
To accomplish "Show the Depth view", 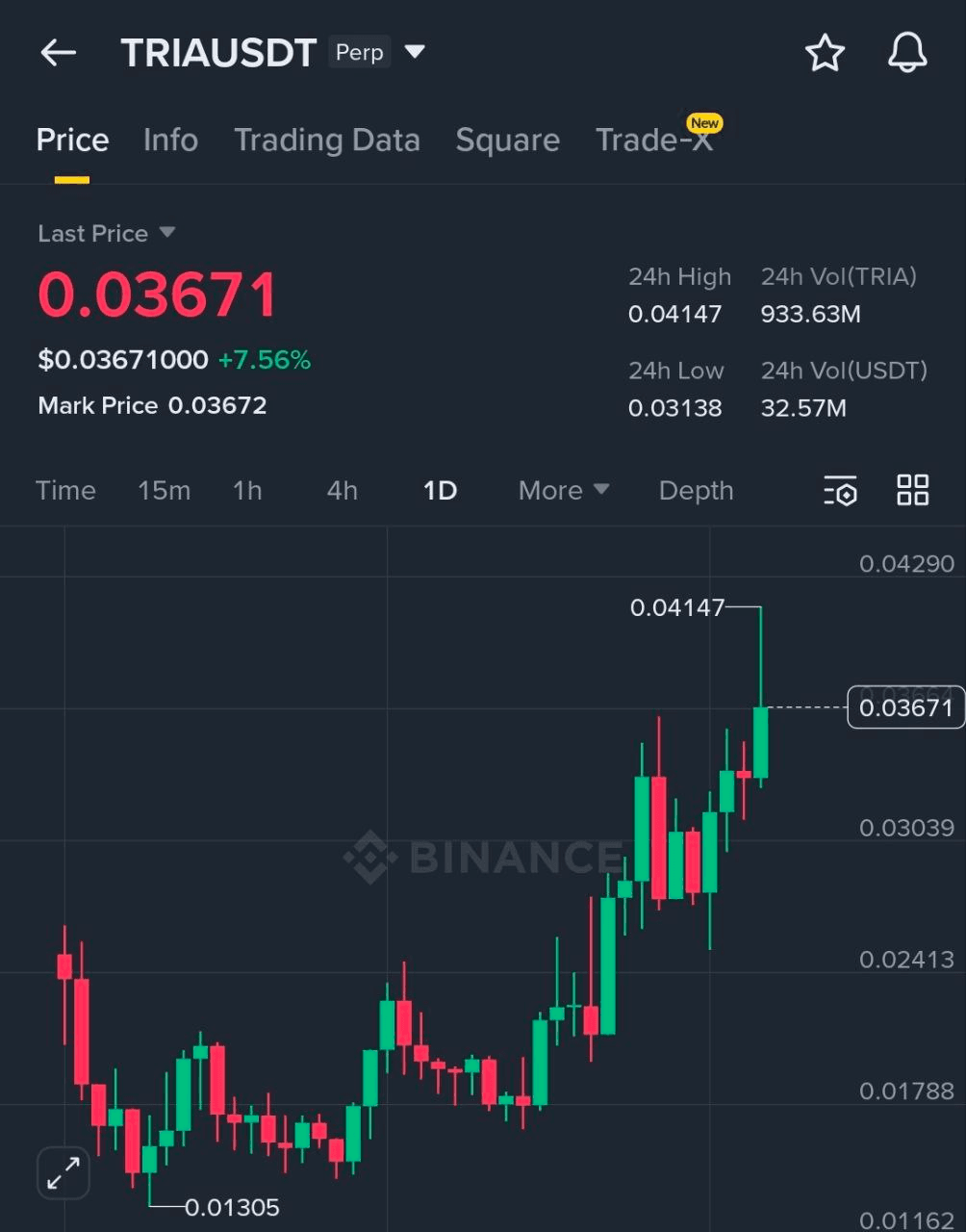I will [696, 491].
